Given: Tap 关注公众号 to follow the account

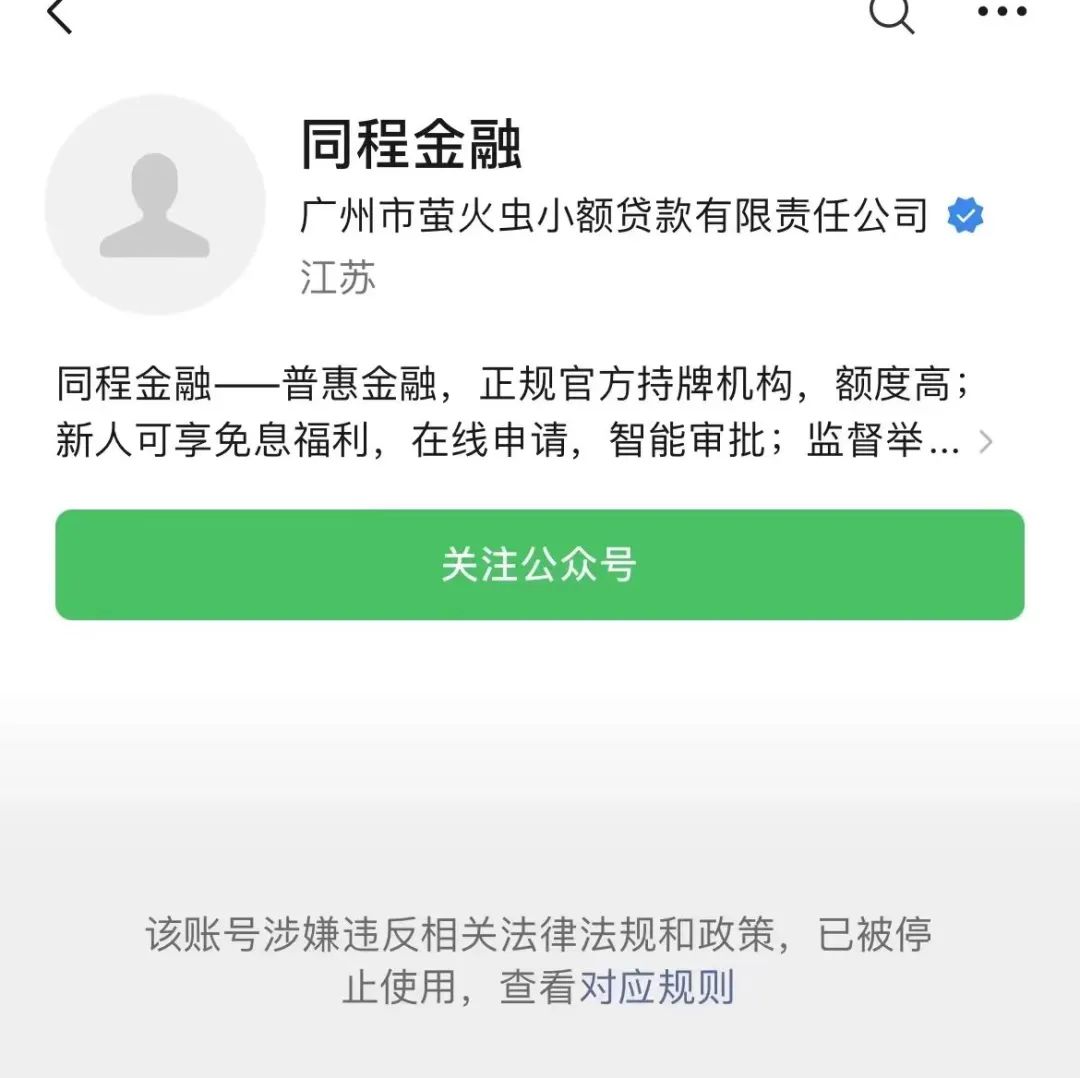Looking at the screenshot, I should tap(540, 565).
